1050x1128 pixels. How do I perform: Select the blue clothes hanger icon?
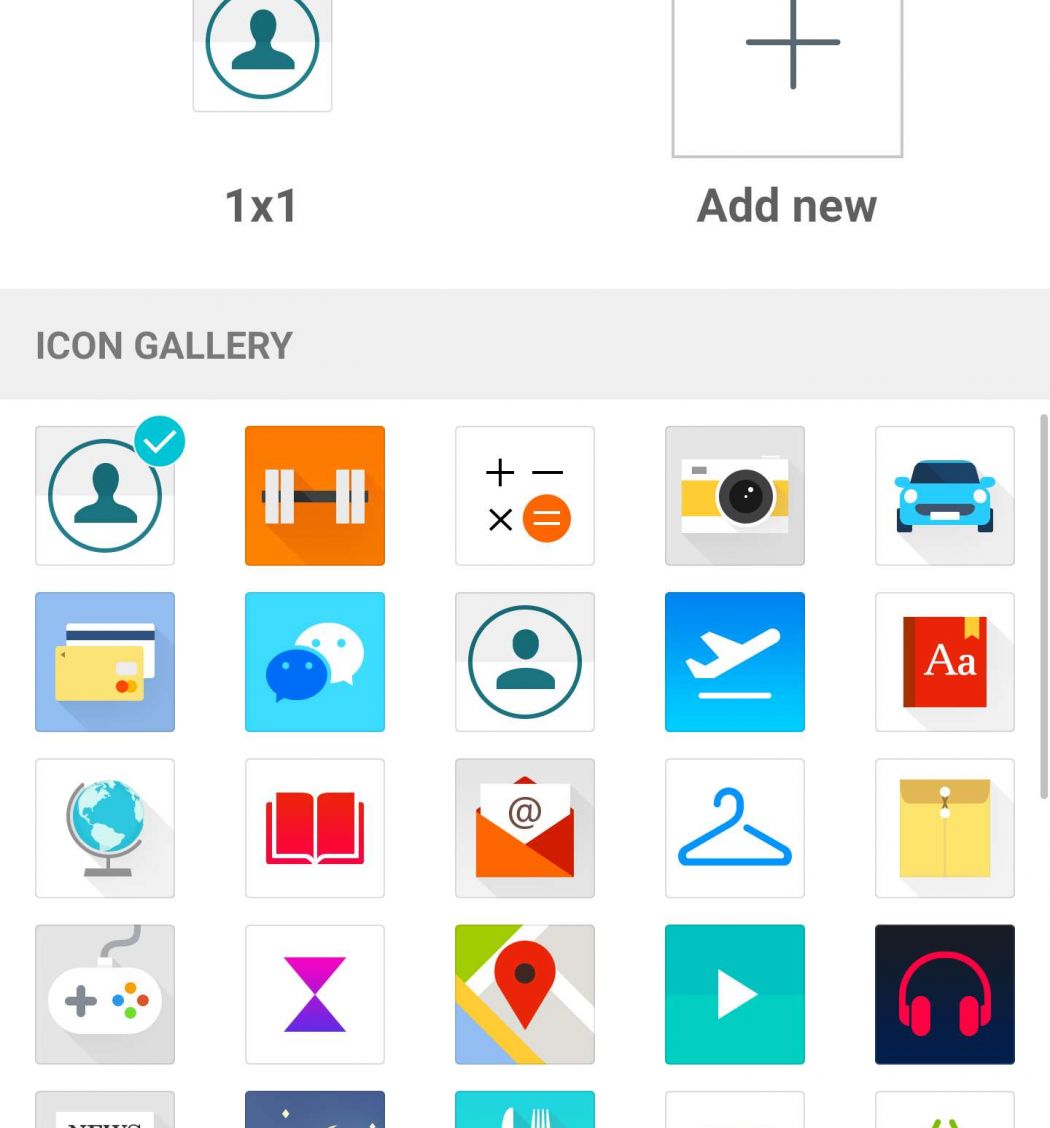coord(735,828)
